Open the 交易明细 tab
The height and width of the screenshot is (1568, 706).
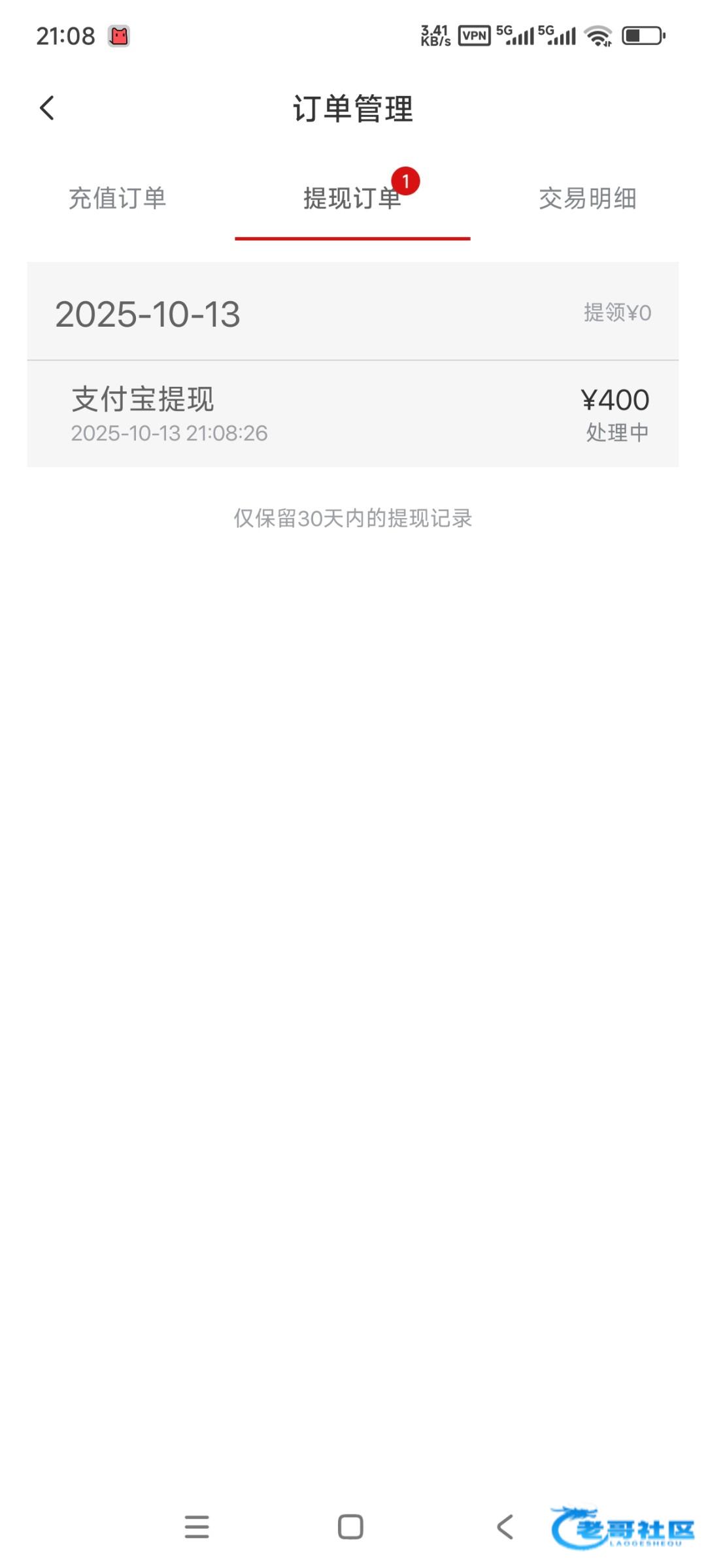[x=588, y=198]
